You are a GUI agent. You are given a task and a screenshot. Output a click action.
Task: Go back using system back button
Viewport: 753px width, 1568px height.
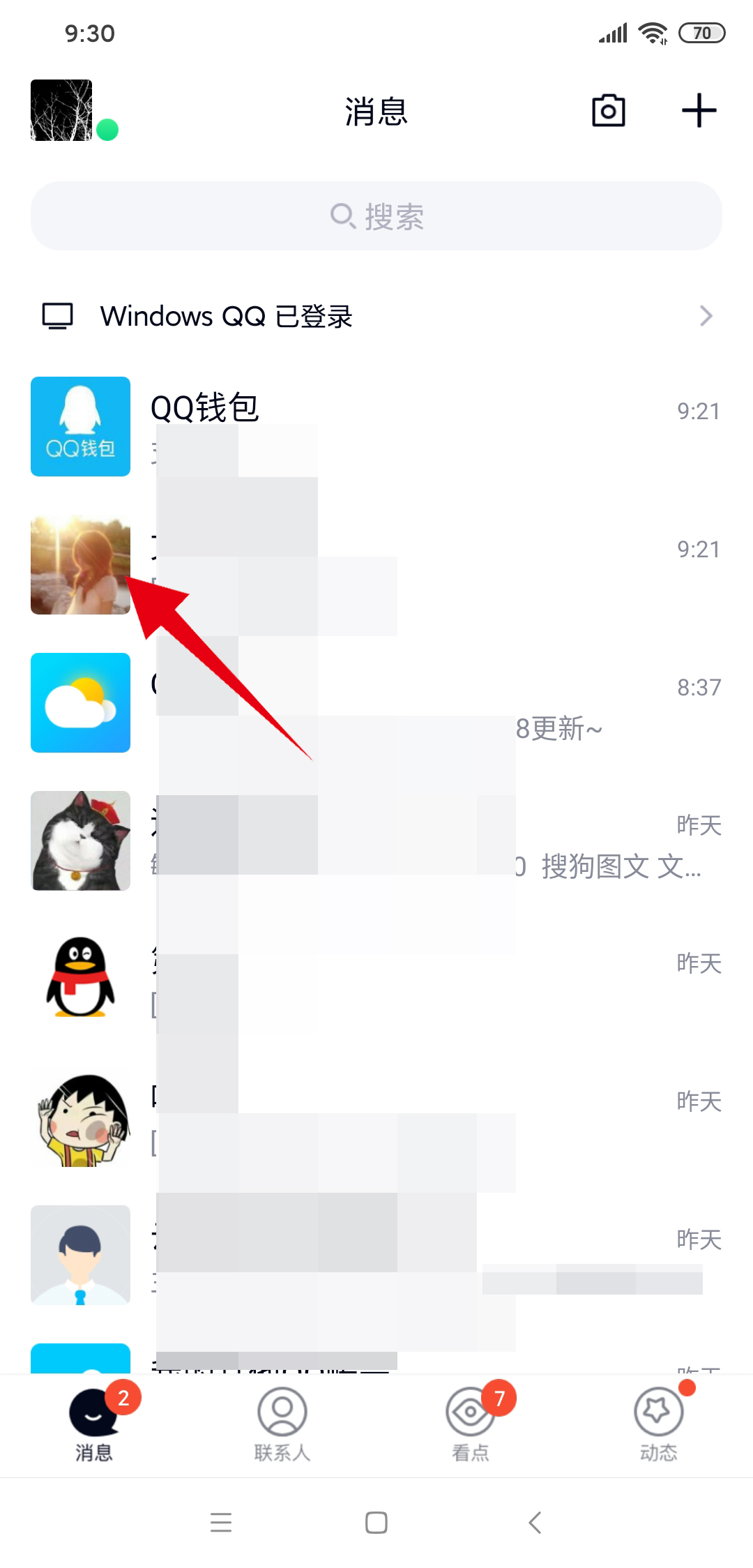tap(535, 1522)
